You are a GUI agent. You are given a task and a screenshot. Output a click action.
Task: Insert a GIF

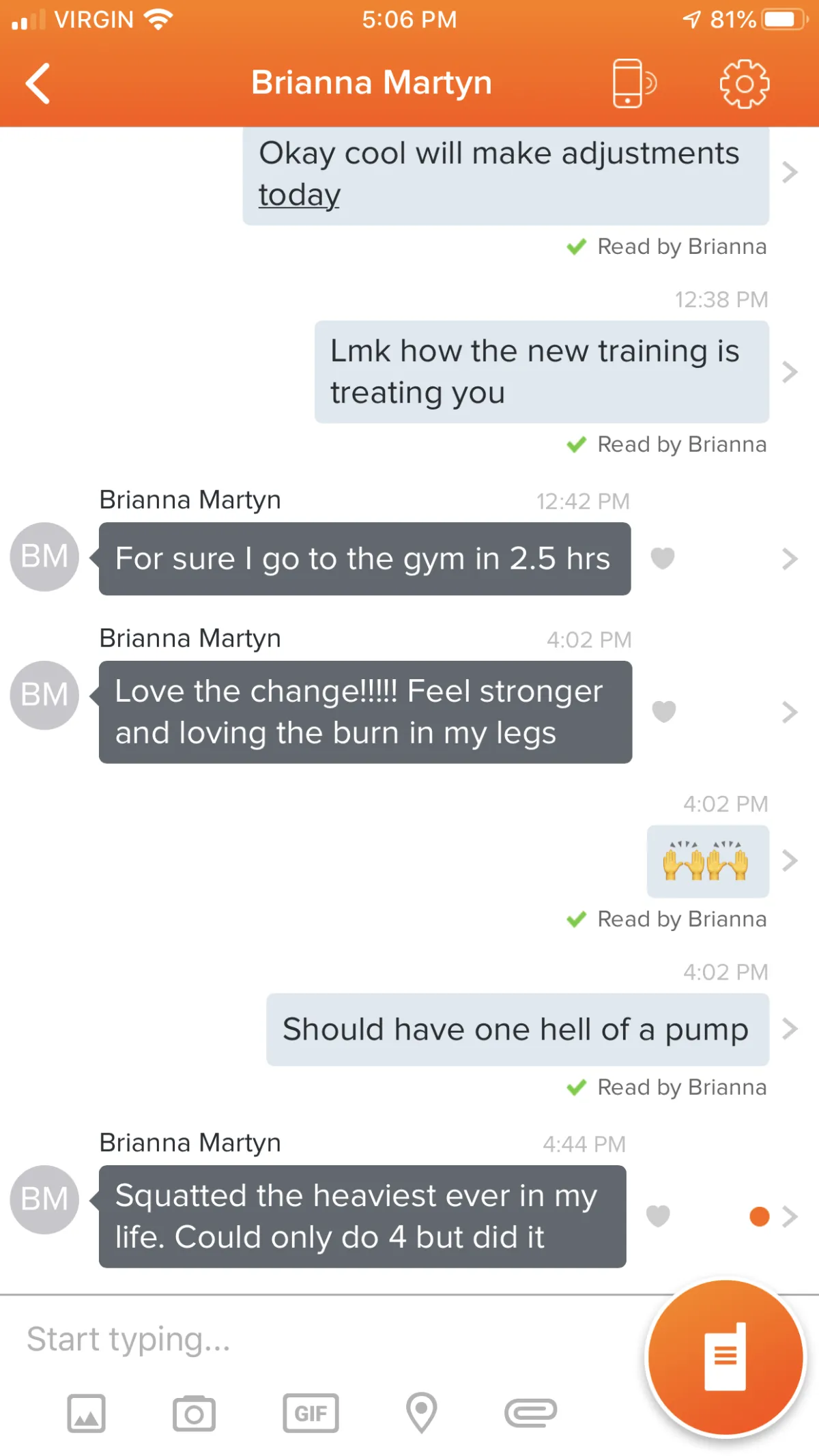click(311, 1413)
